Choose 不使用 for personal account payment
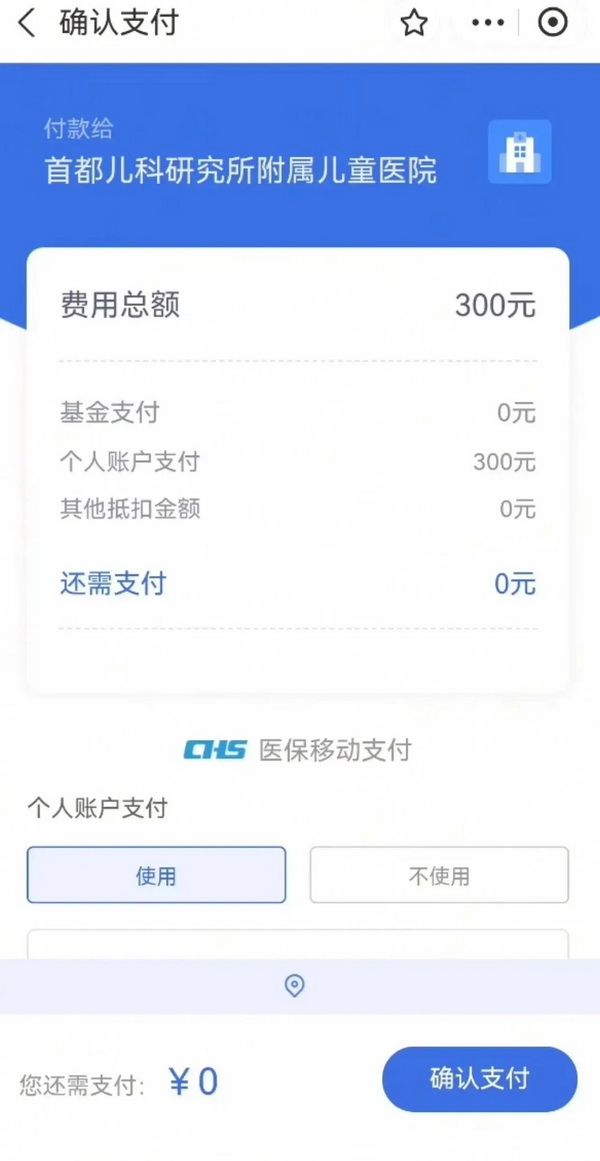Image resolution: width=600 pixels, height=1161 pixels. 439,875
